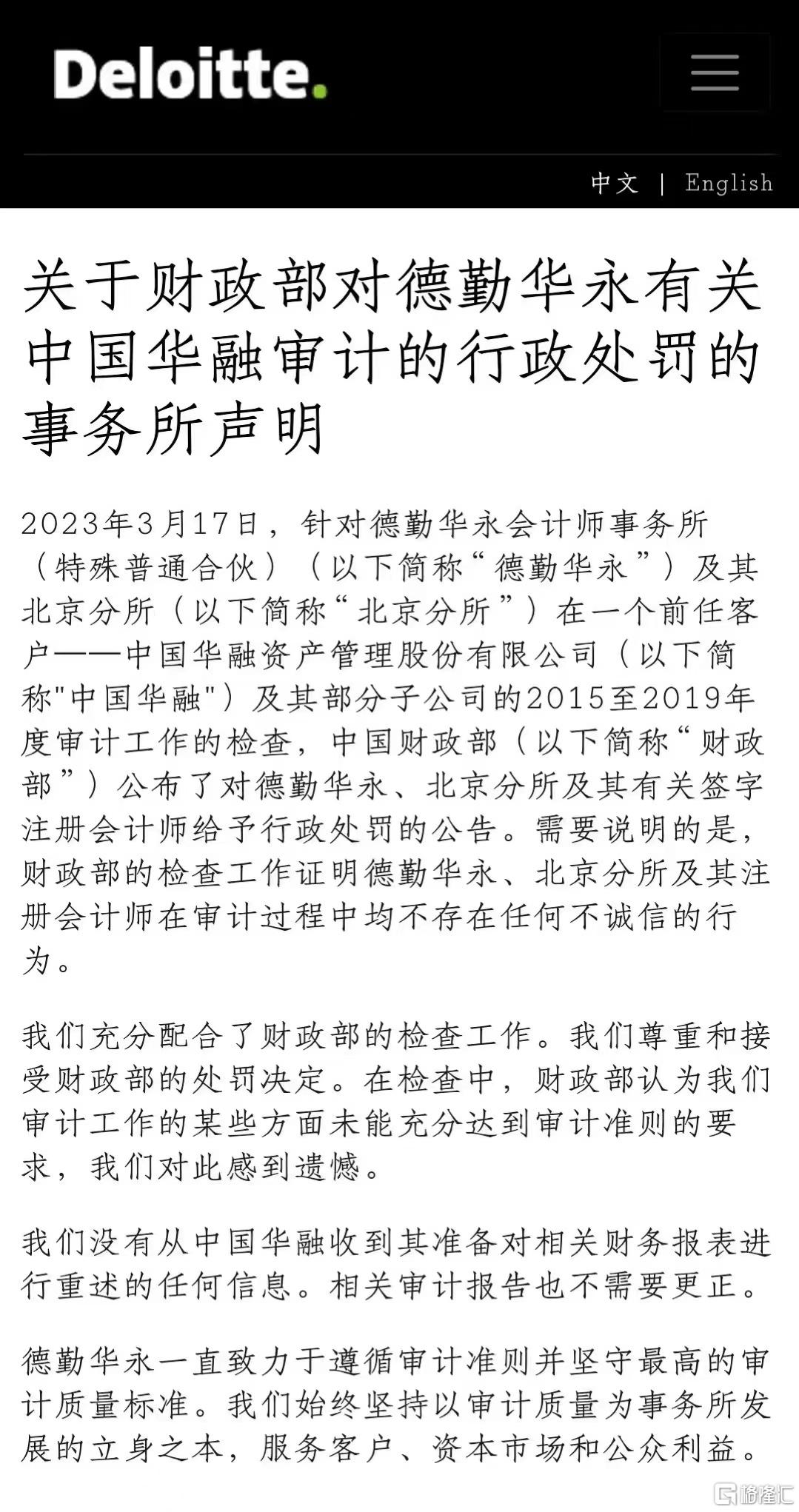Switch language to English
Screen dimensions: 799x1512
coord(729,183)
